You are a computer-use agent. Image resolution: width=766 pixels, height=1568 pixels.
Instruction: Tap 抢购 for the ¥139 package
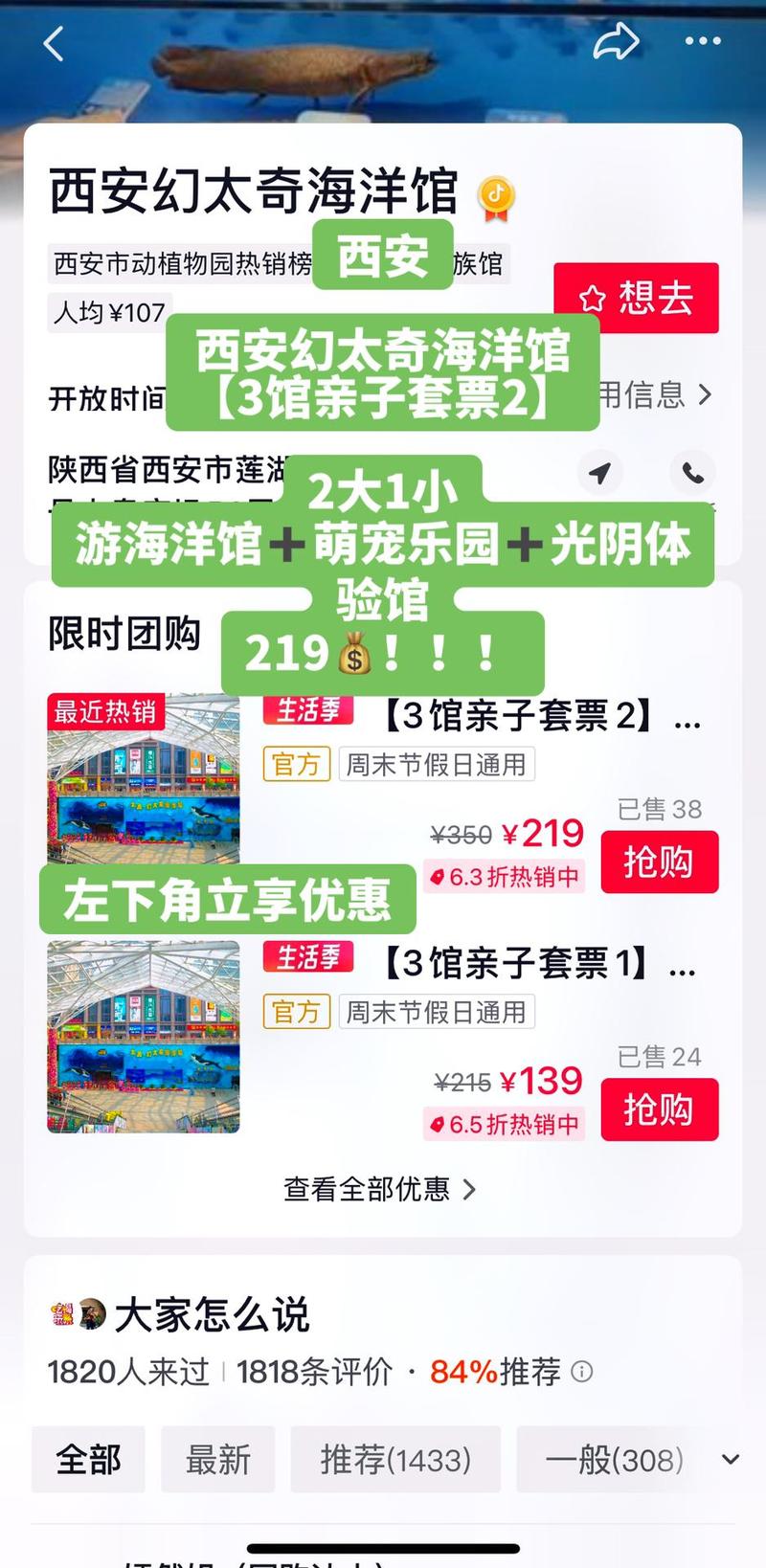coord(659,1109)
